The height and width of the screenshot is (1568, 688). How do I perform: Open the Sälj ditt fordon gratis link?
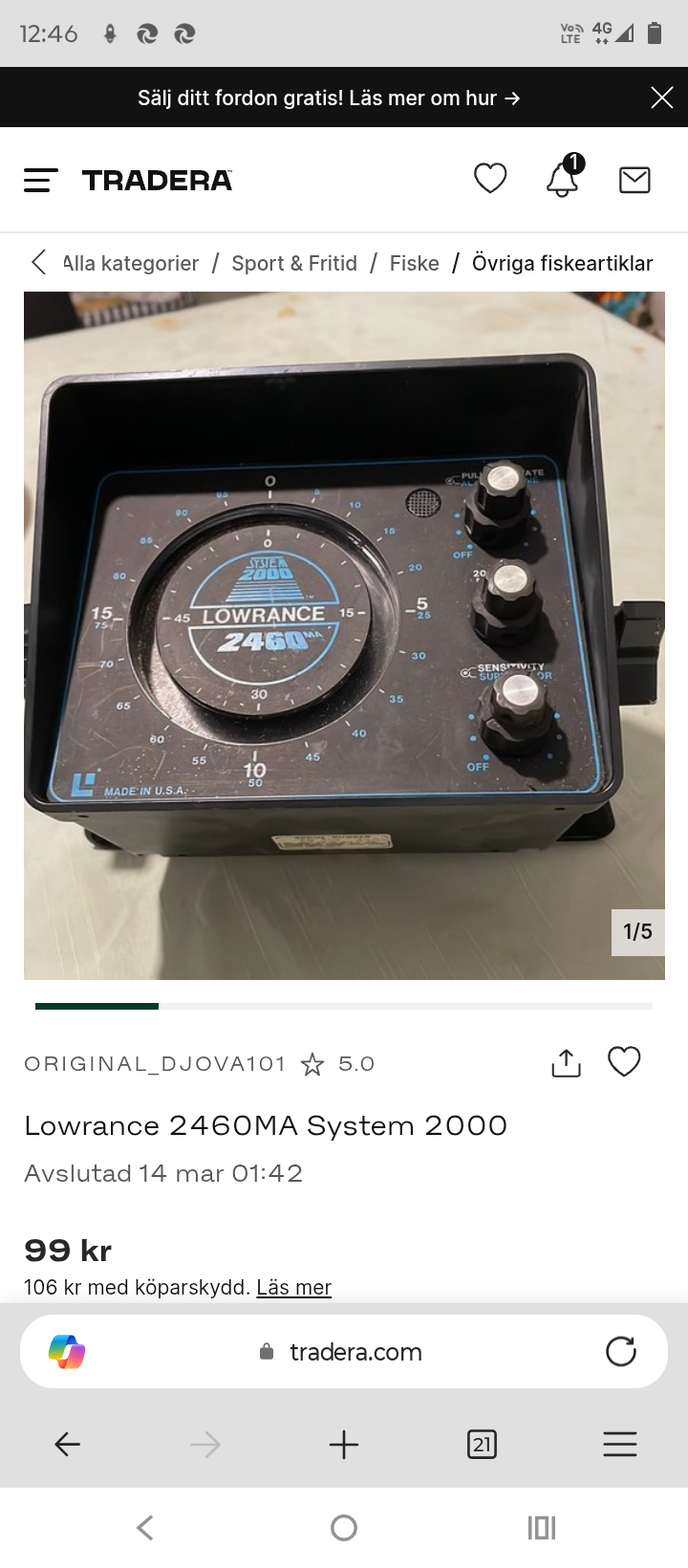click(328, 98)
